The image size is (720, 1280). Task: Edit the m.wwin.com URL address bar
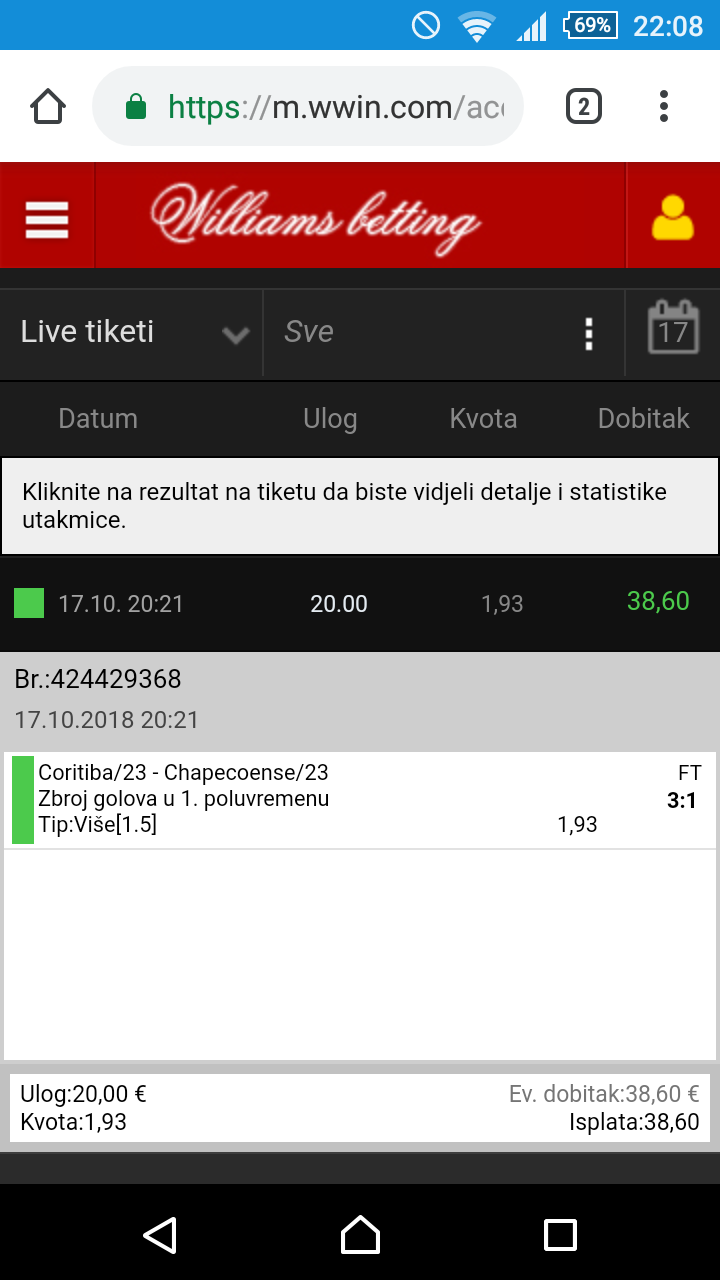pos(308,107)
